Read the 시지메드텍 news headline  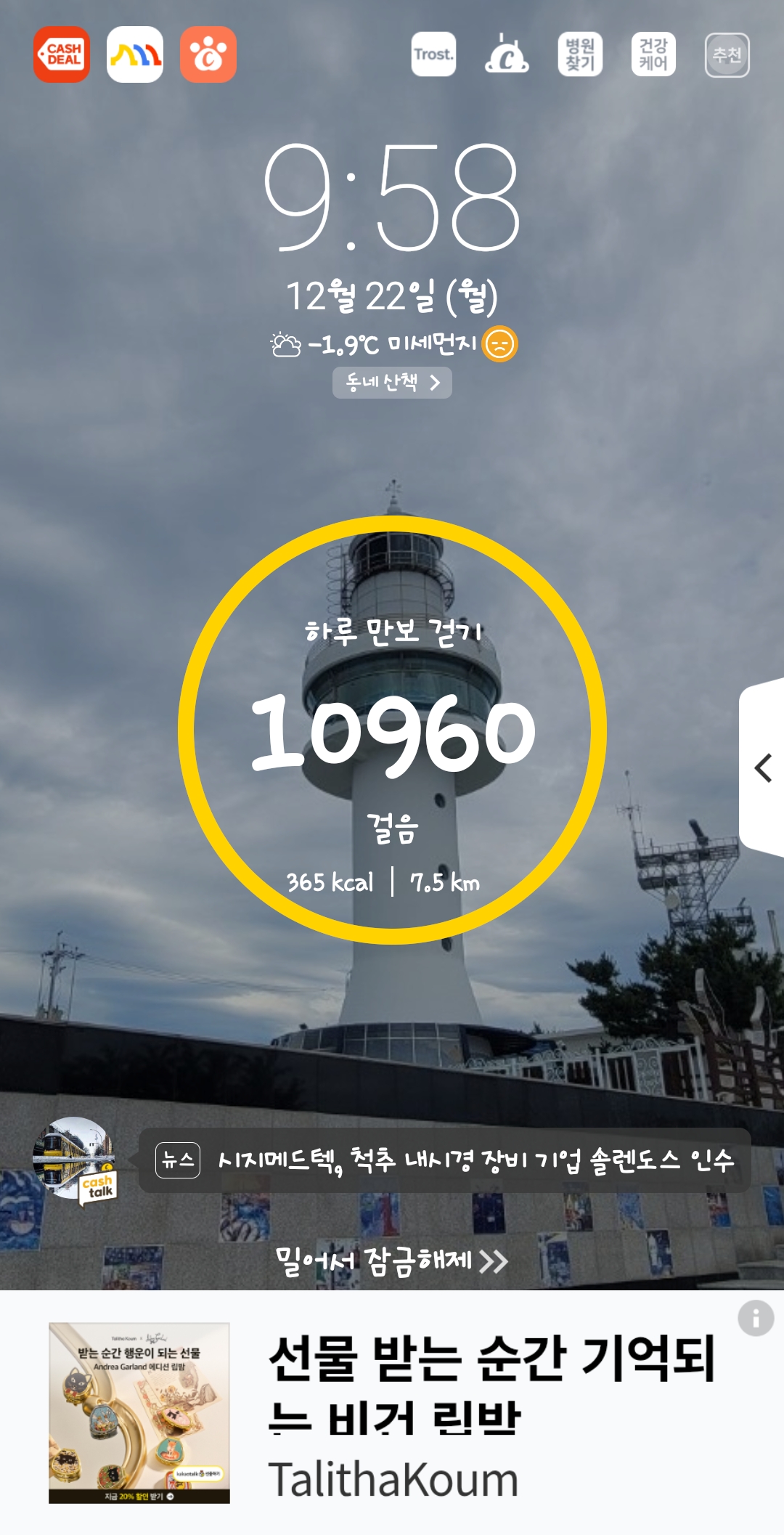click(475, 1160)
